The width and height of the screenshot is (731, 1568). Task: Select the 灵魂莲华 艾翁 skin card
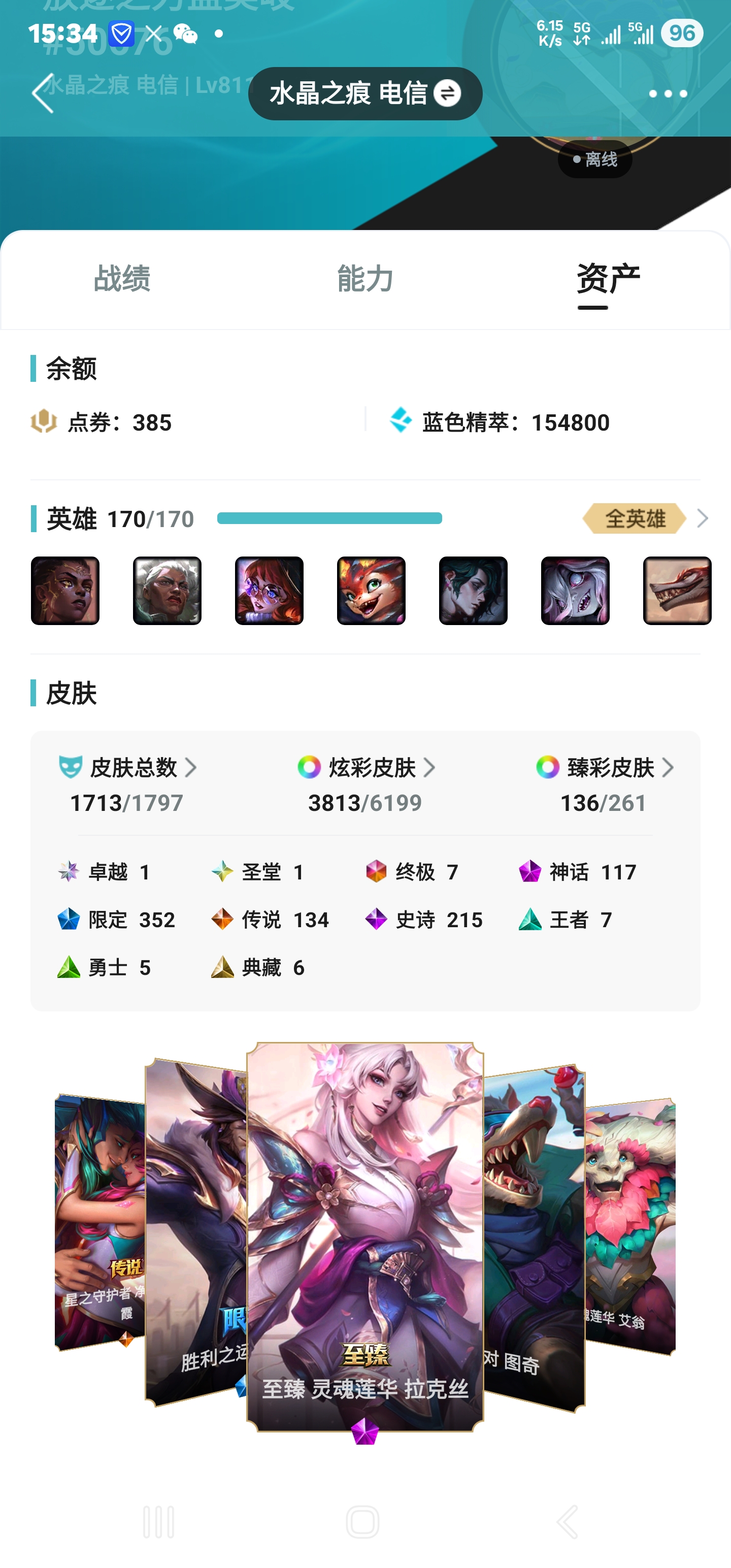coord(630,1226)
